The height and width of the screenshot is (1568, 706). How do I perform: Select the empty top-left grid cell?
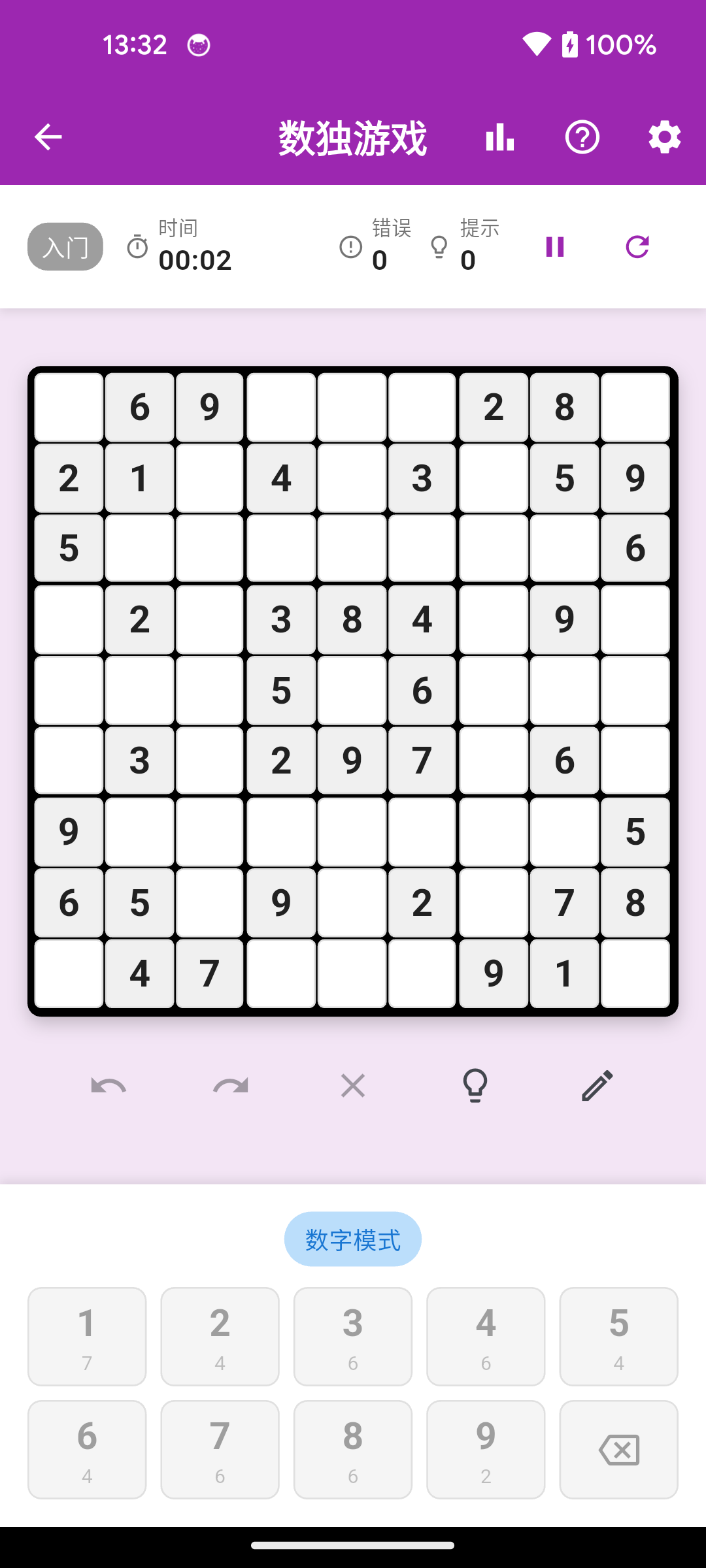(69, 407)
